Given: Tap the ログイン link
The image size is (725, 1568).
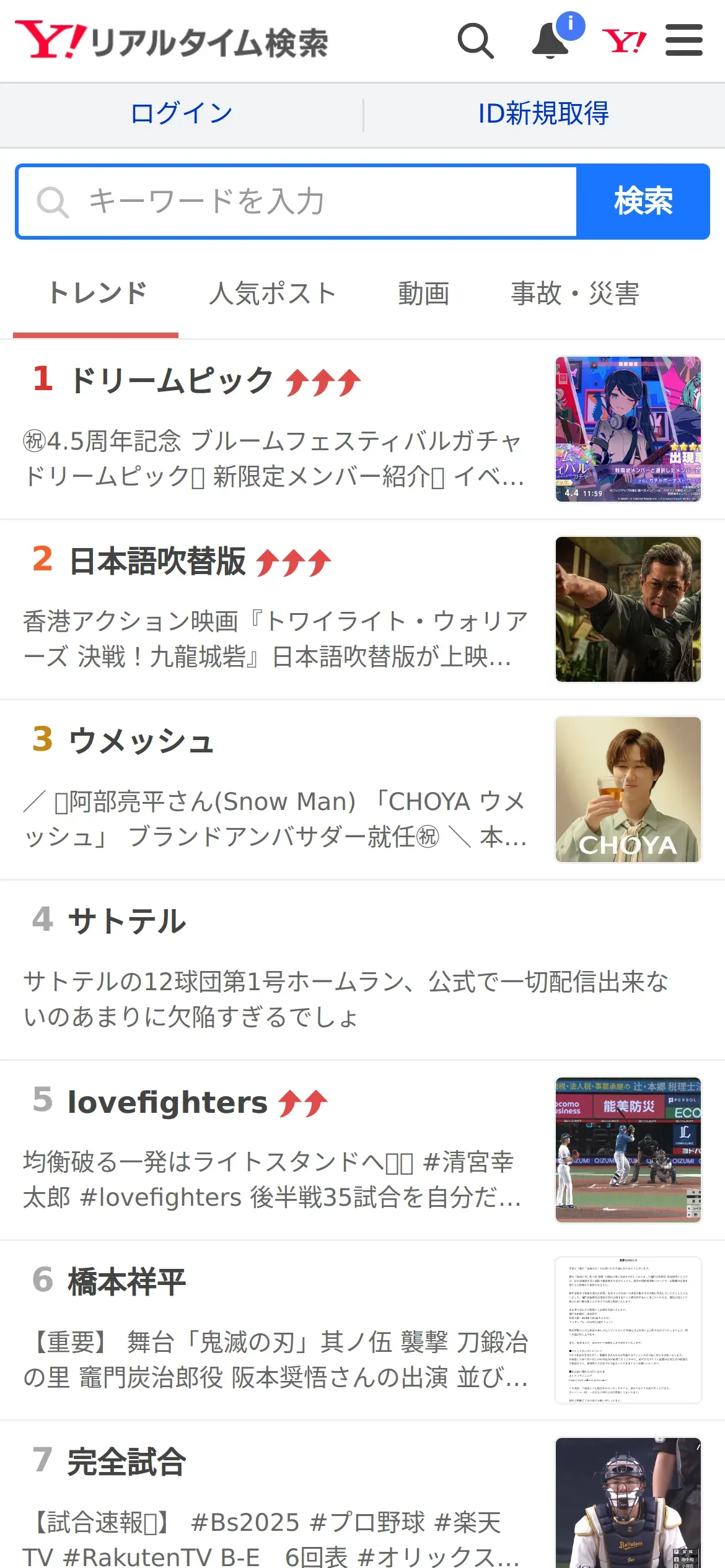Looking at the screenshot, I should coord(182,114).
